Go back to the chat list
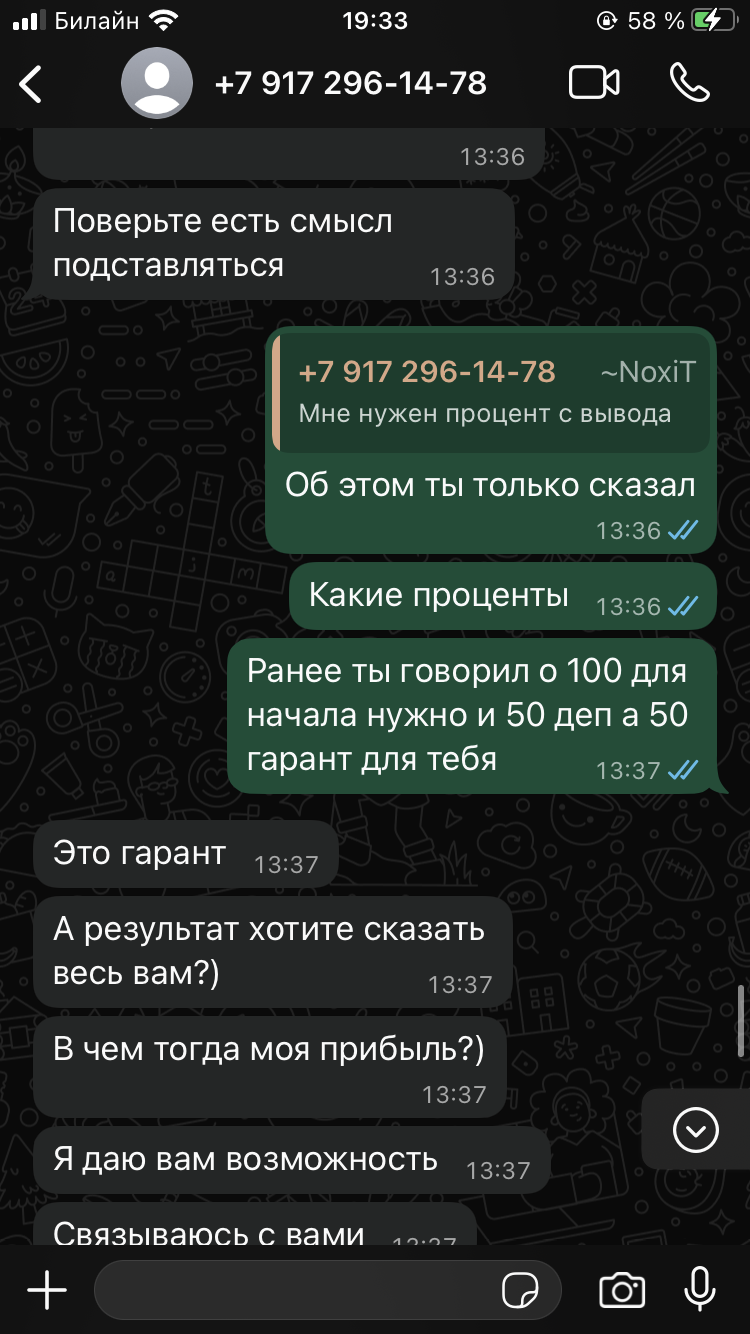 pyautogui.click(x=32, y=84)
